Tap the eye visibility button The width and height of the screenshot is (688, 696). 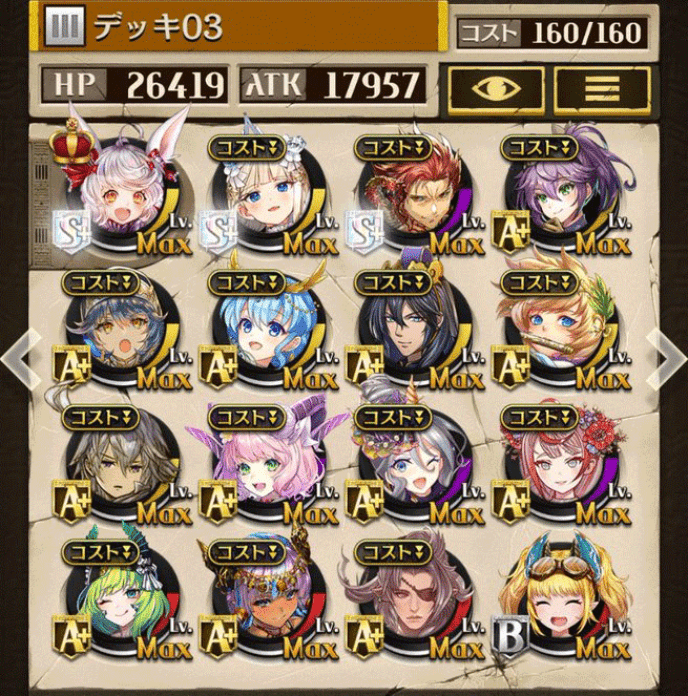(496, 89)
